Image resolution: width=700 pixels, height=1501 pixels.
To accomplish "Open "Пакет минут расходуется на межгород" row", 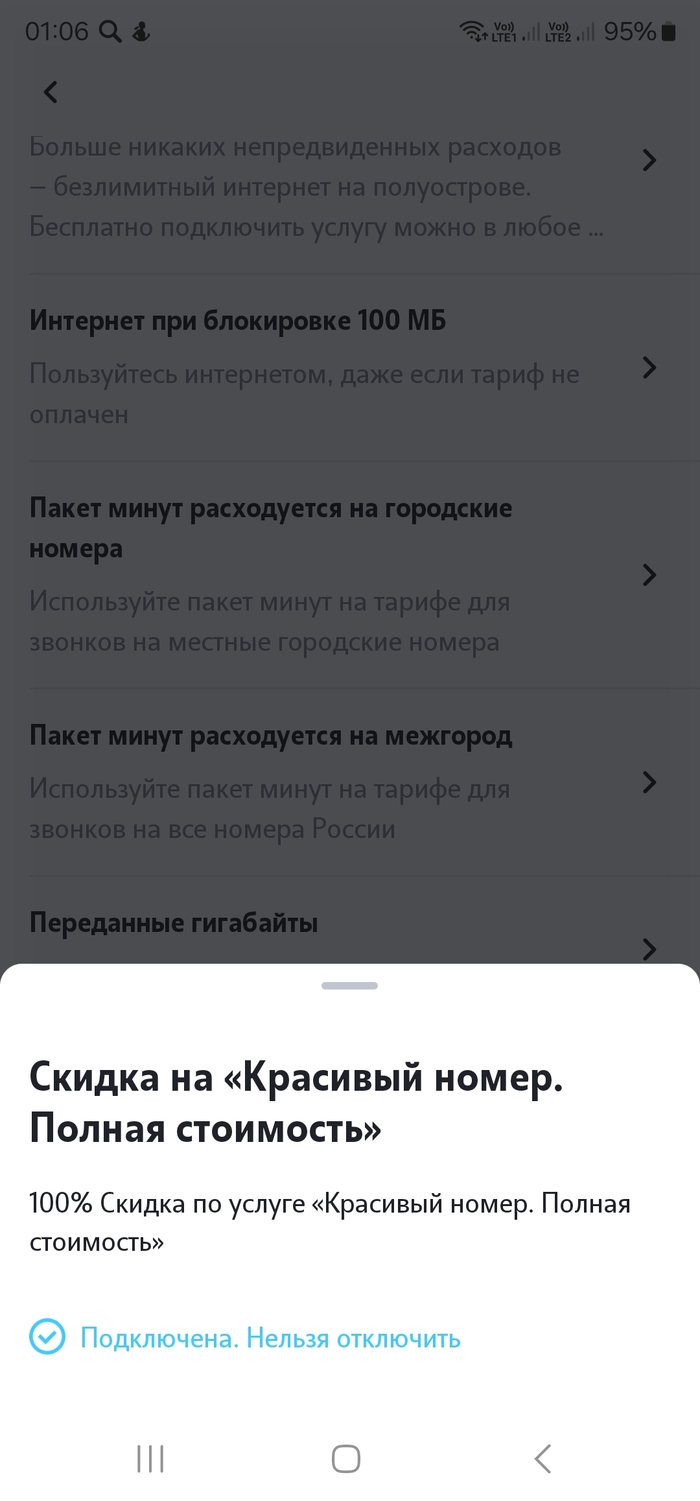I will coord(350,782).
